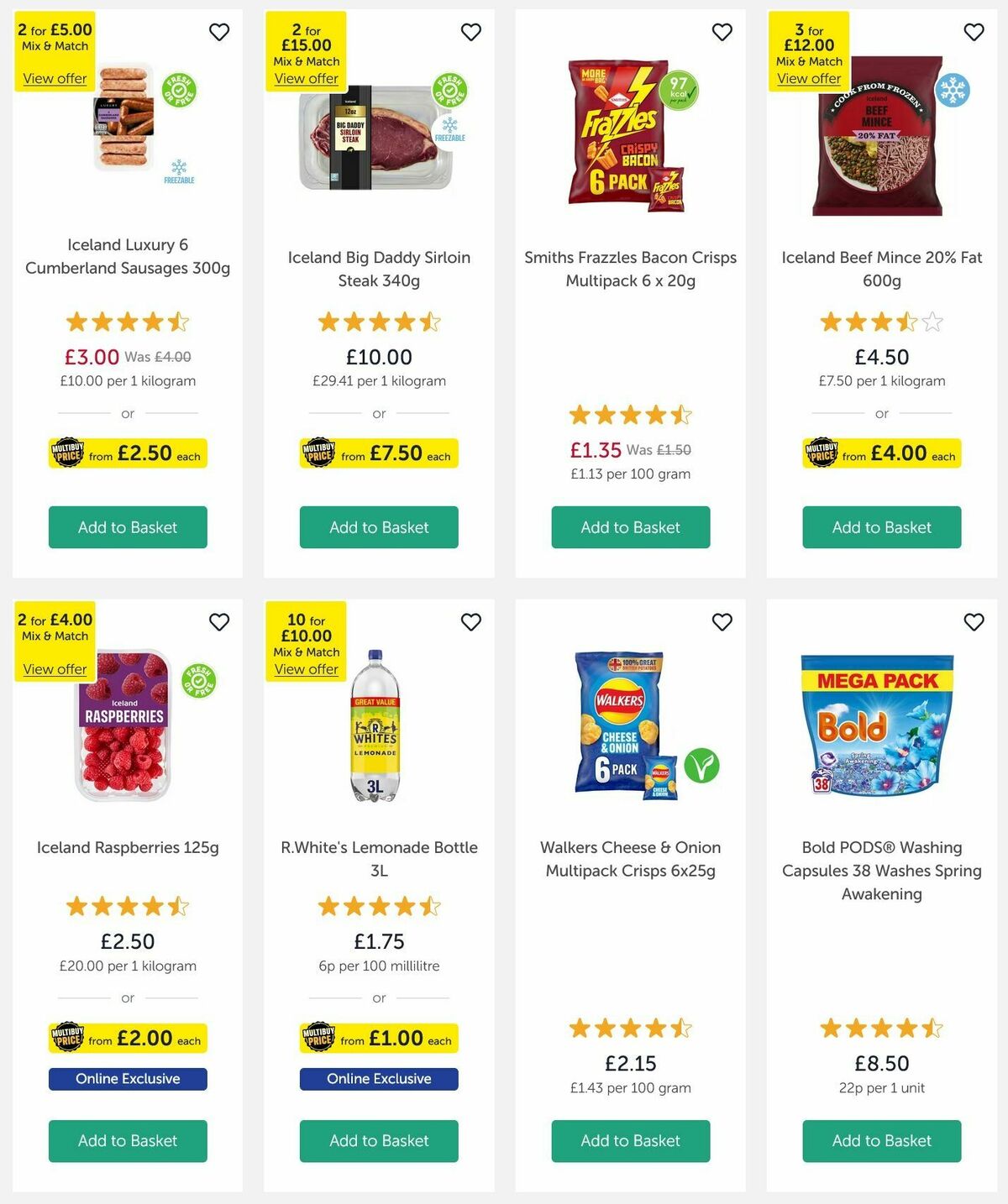The height and width of the screenshot is (1204, 1008).
Task: Click the Online Exclusive label on Lemonade
Action: point(378,1078)
